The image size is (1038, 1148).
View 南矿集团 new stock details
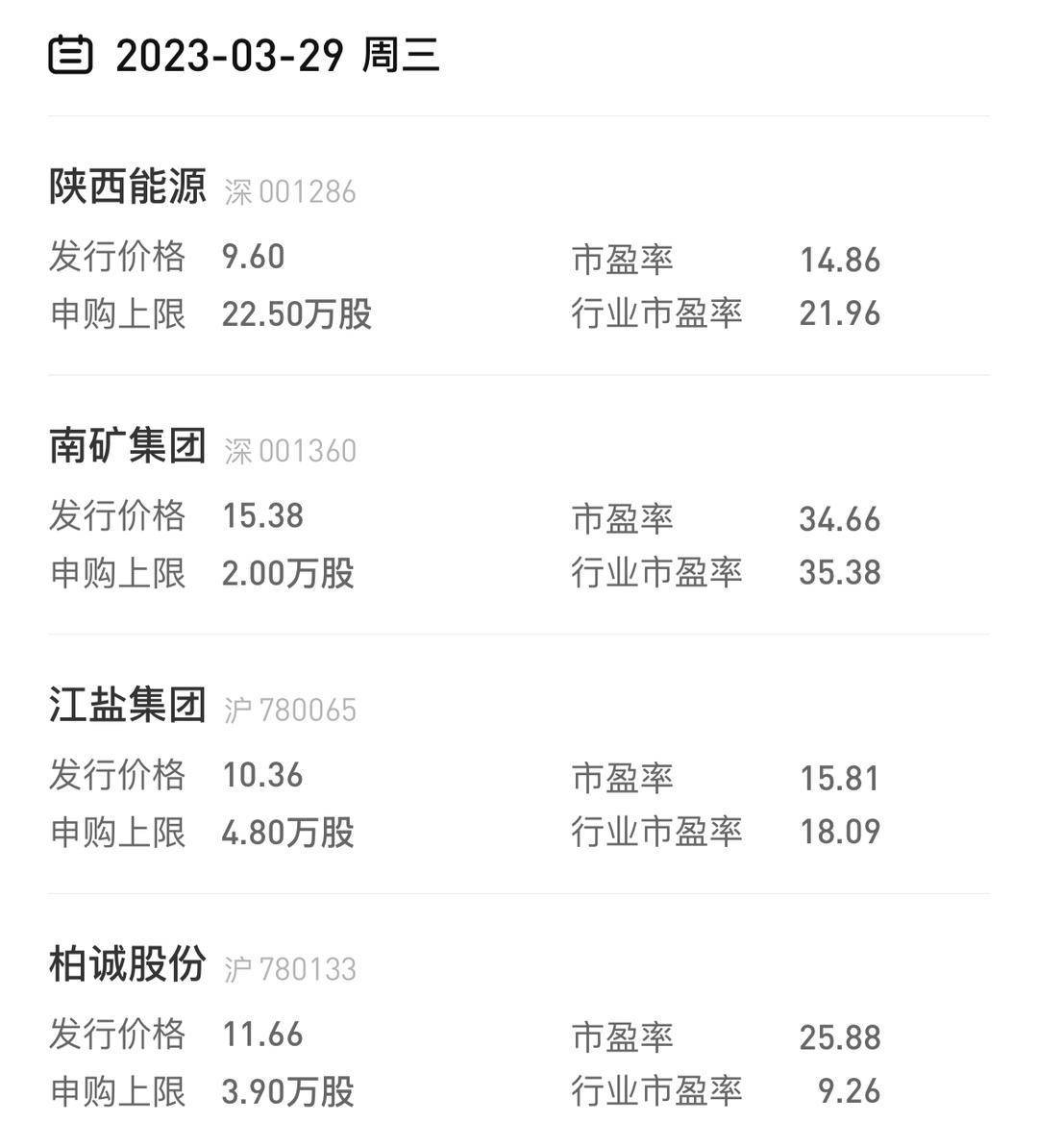pyautogui.click(x=128, y=446)
